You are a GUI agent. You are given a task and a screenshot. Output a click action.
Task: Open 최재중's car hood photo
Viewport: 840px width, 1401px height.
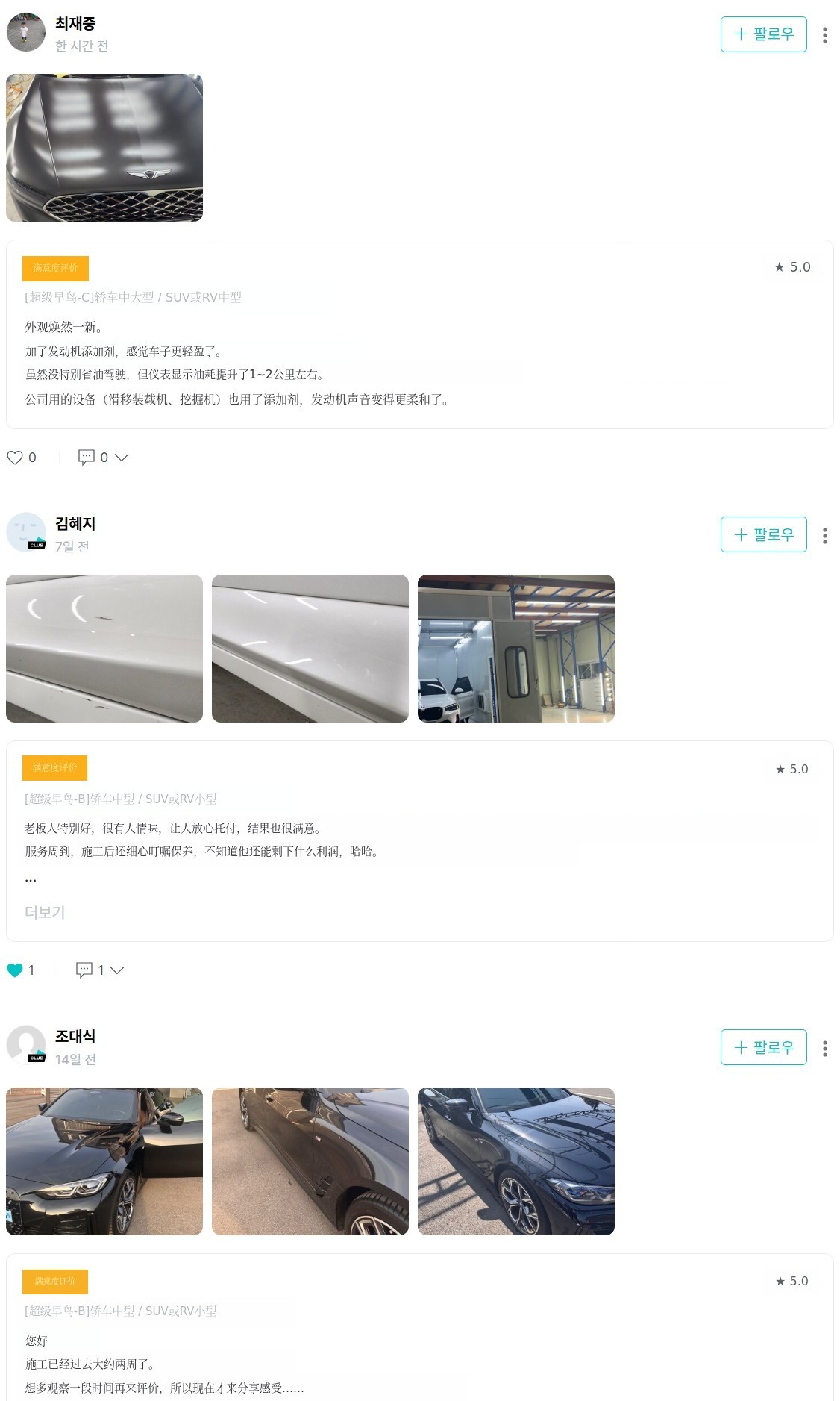click(x=104, y=148)
